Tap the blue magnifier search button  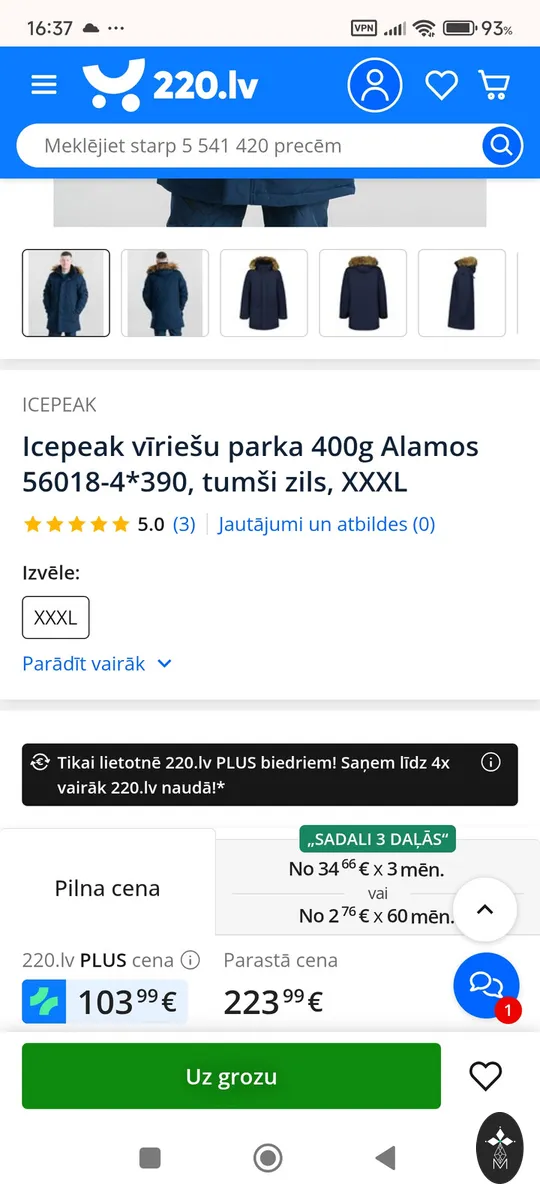(502, 146)
